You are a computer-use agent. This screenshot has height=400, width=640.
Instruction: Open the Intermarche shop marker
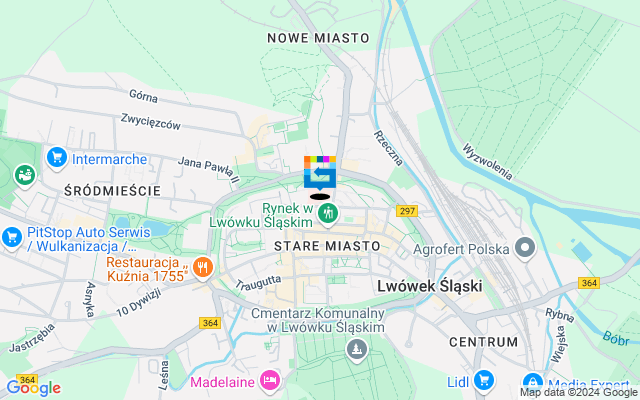[x=56, y=157]
